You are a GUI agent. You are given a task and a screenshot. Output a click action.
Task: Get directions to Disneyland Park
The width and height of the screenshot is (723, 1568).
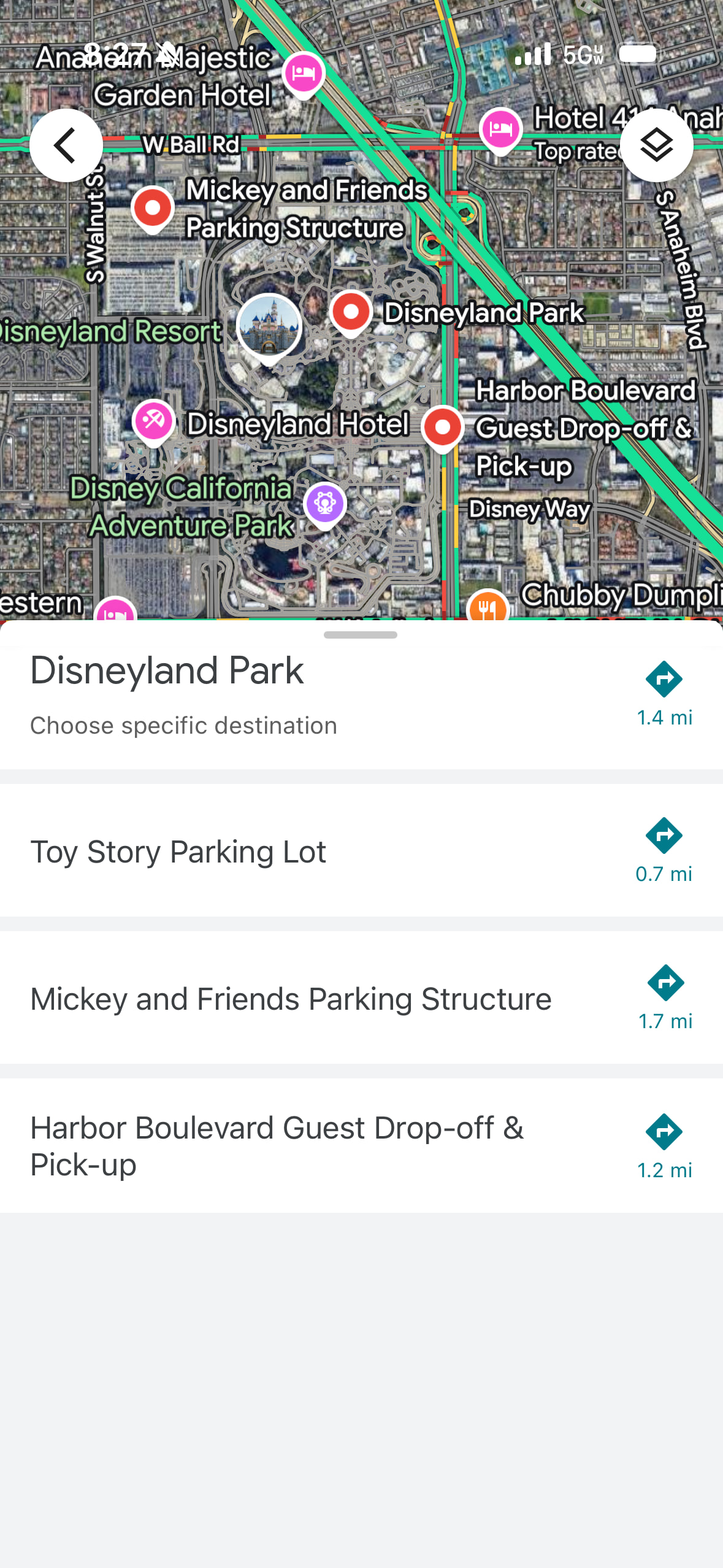[x=664, y=694]
